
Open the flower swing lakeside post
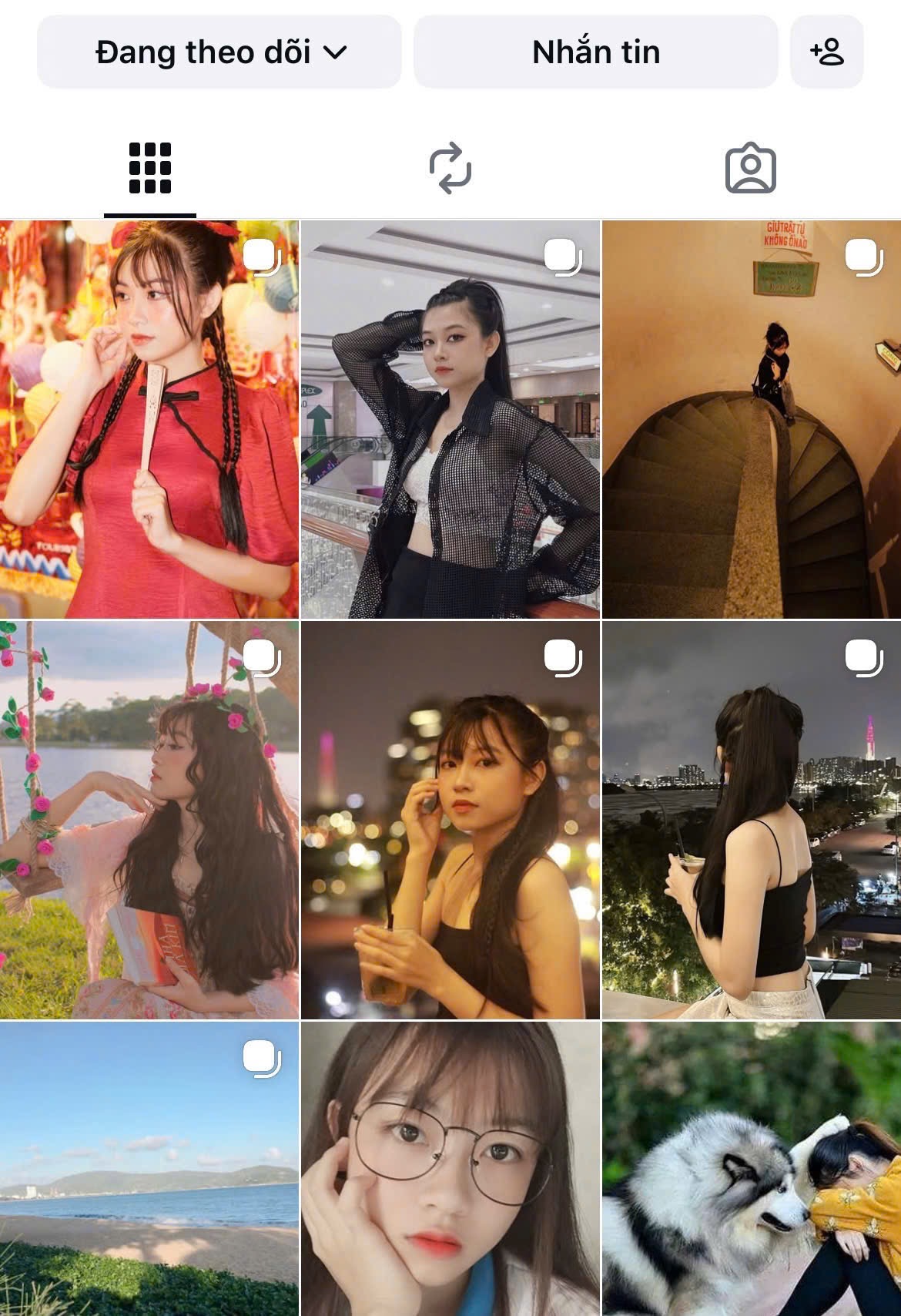pos(149,821)
